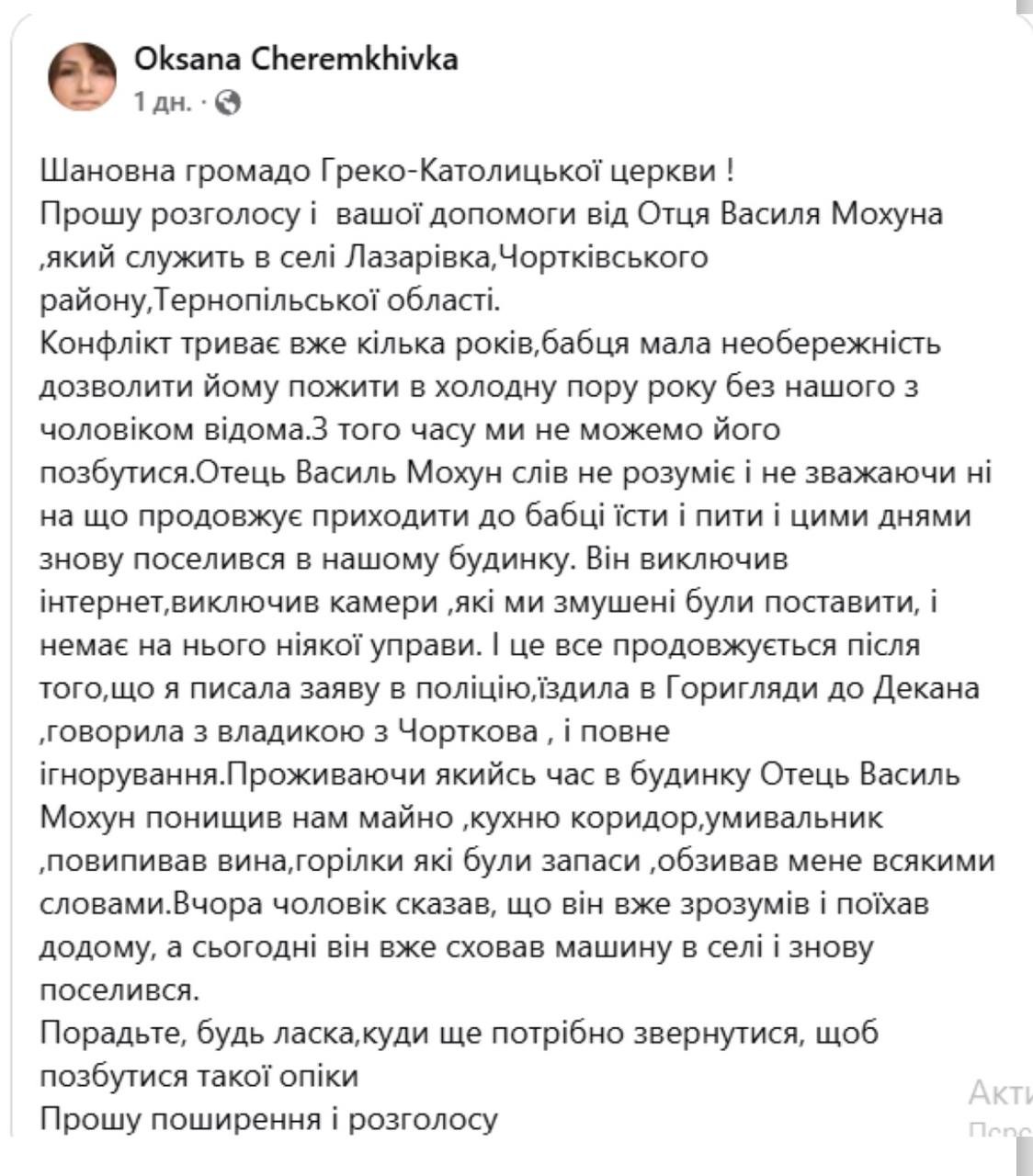Viewport: 1033px width, 1176px height.
Task: Open the Oksana Cheremkhivka profile name link
Action: [x=295, y=60]
